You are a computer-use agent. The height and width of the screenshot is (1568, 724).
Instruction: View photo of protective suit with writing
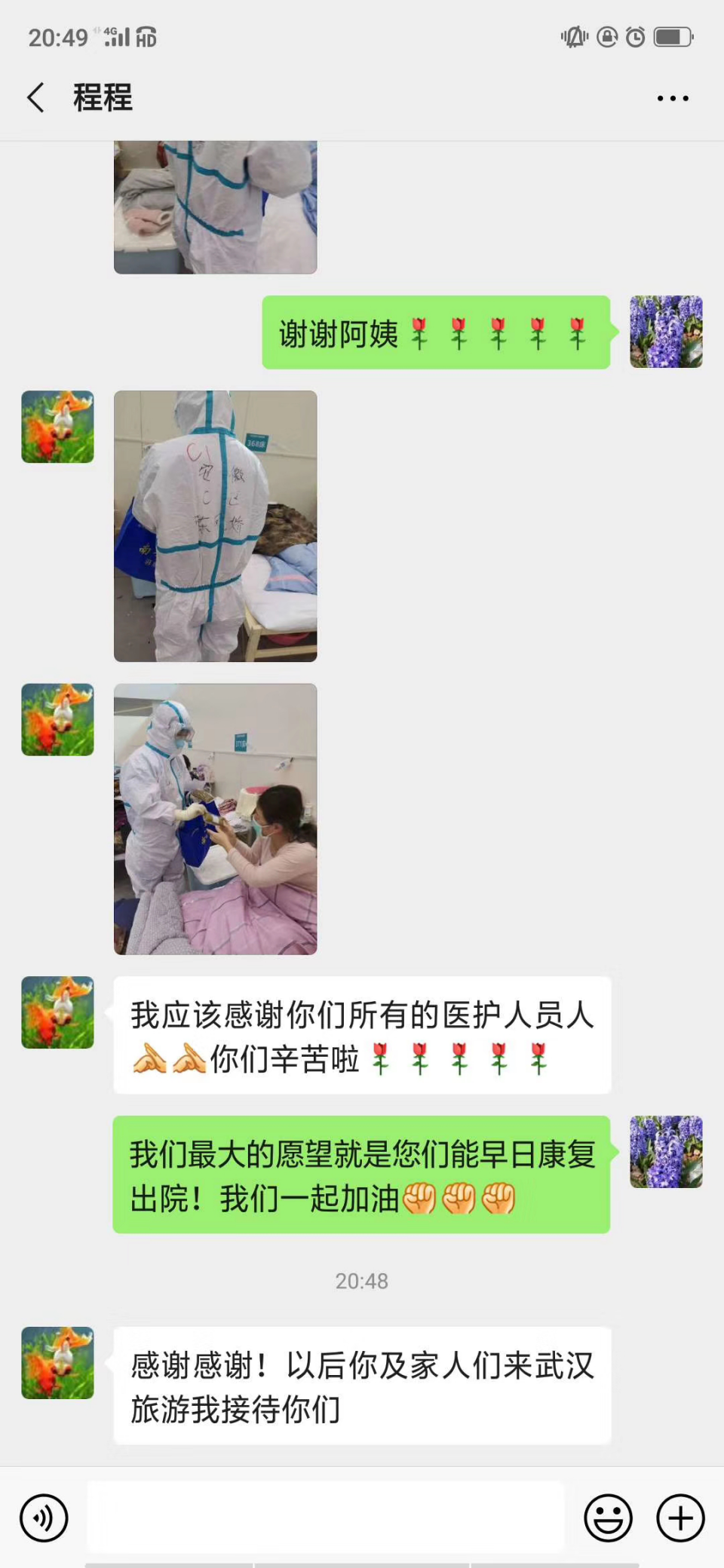215,526
